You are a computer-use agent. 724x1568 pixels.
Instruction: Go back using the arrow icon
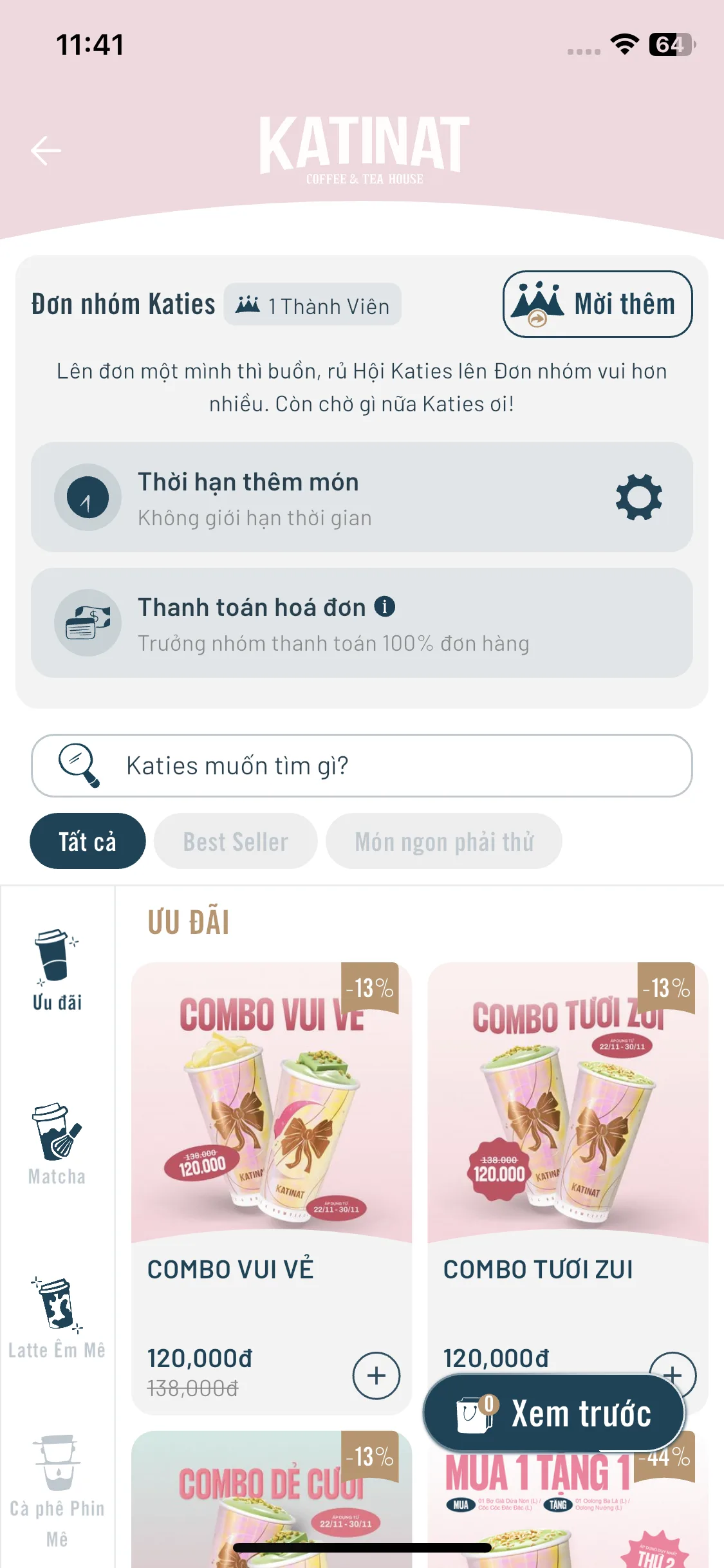pos(46,151)
